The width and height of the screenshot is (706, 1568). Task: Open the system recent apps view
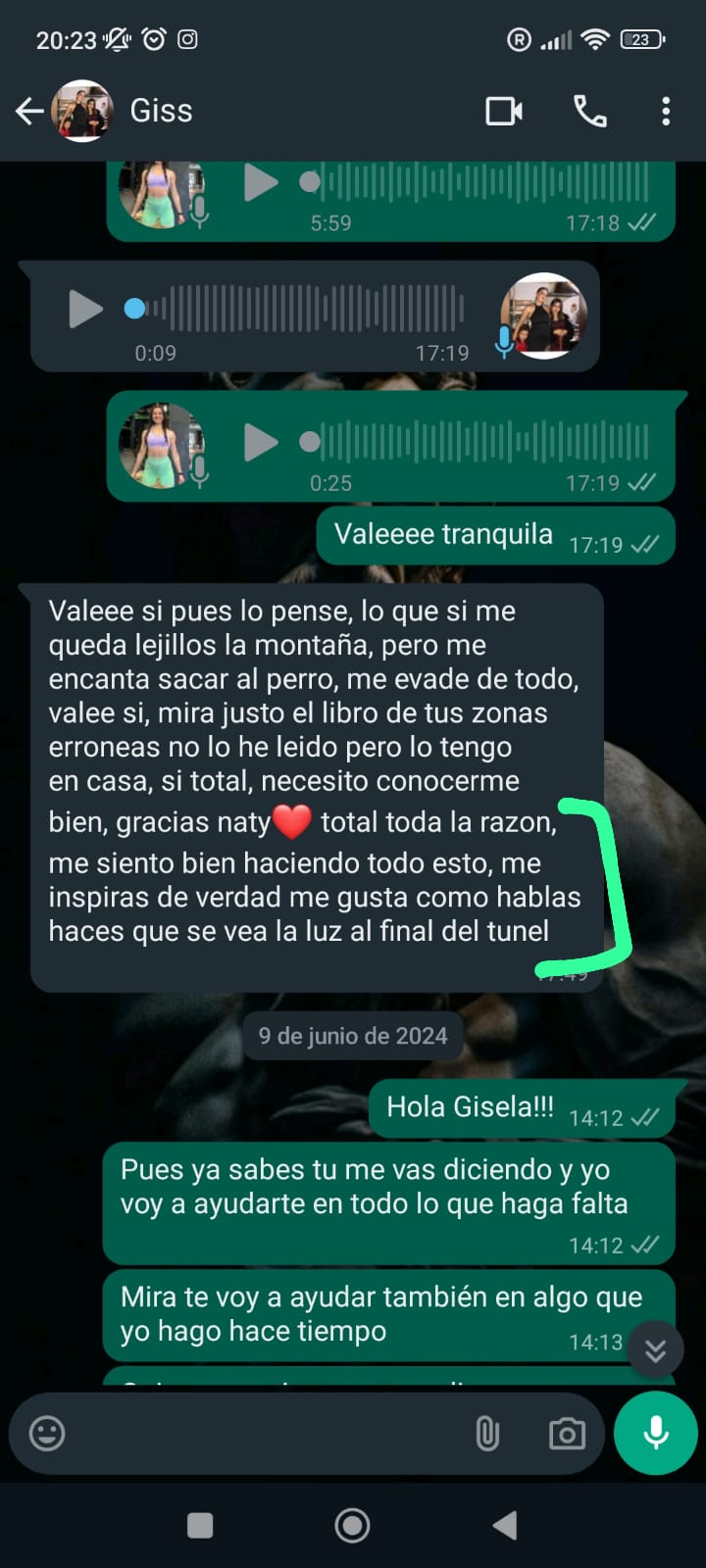[200, 1525]
